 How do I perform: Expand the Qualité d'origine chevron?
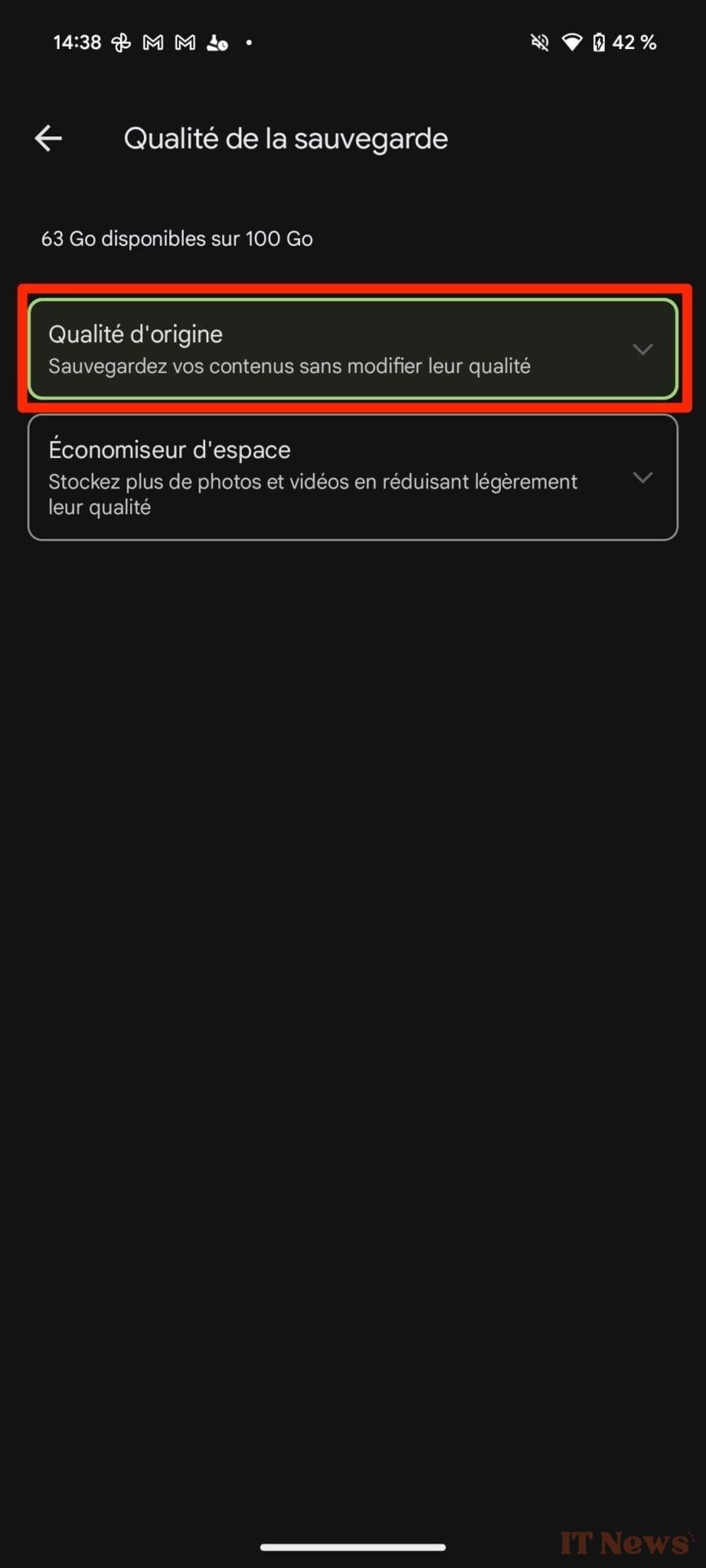point(643,350)
